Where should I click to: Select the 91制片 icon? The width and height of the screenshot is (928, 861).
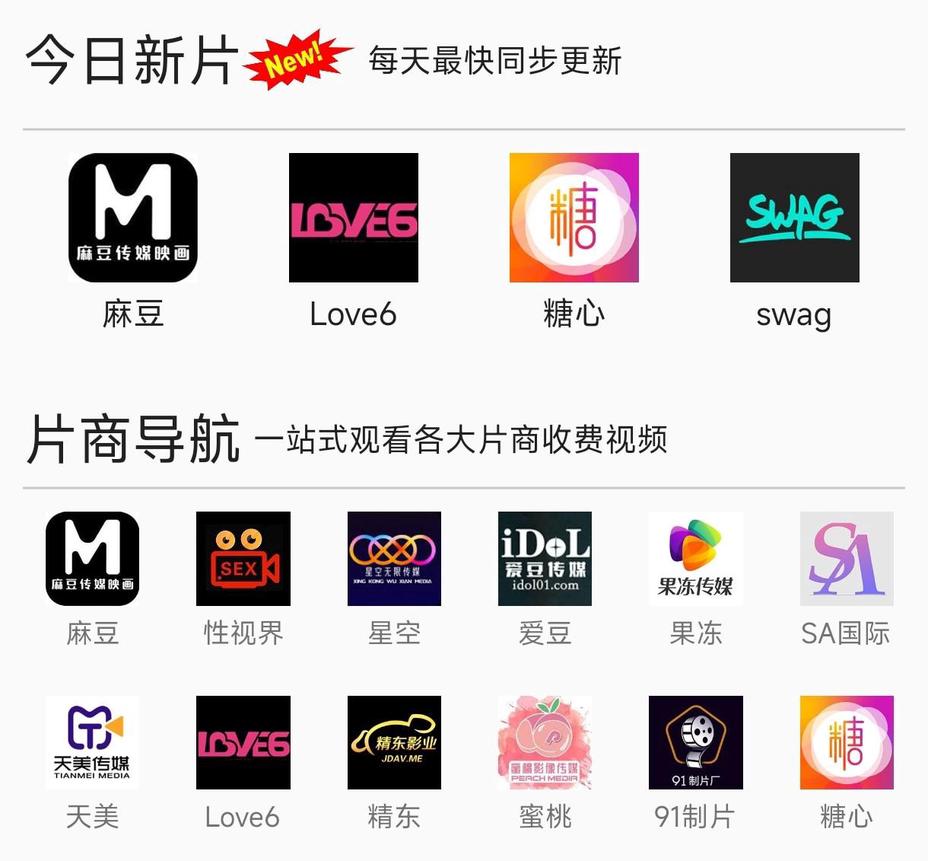tap(695, 743)
